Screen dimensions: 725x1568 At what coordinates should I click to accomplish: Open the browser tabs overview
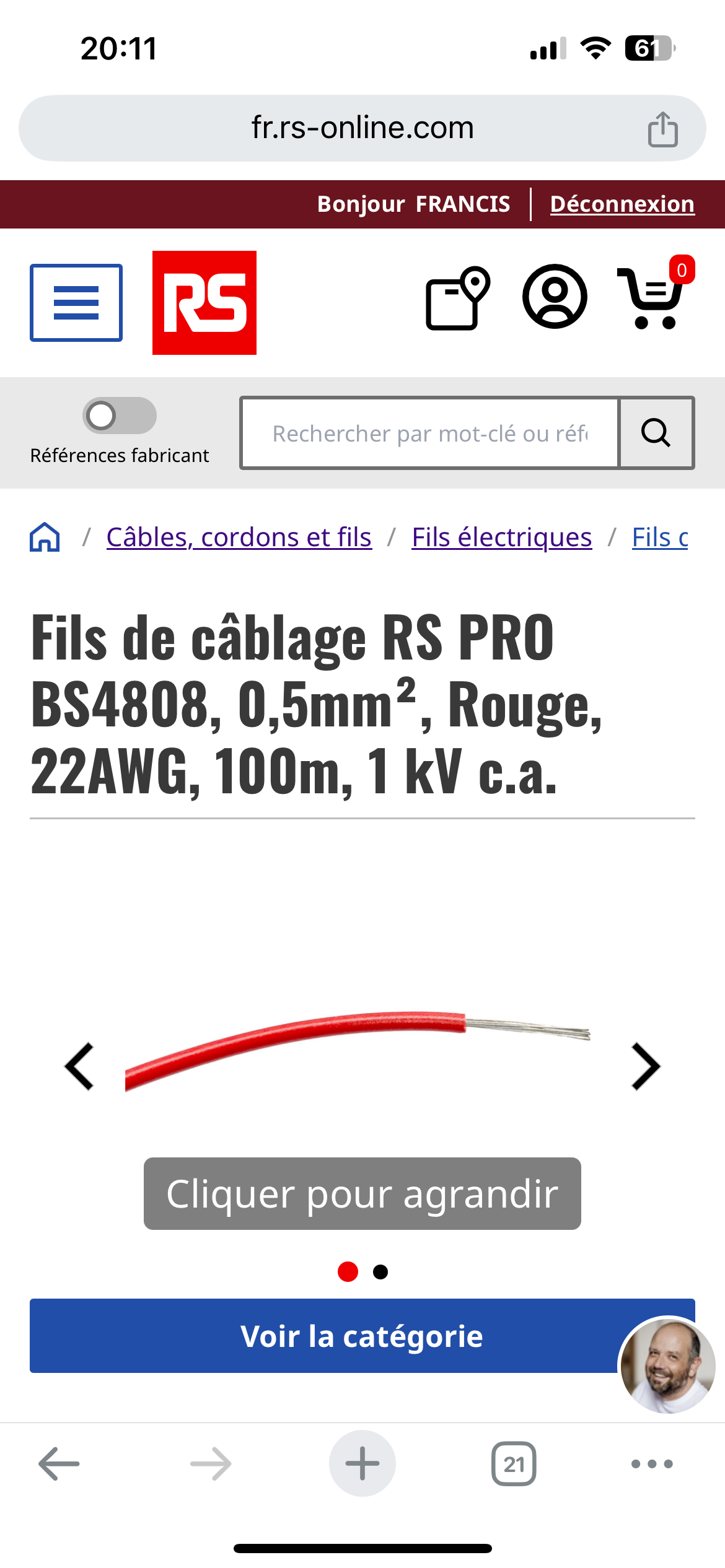tap(514, 1464)
